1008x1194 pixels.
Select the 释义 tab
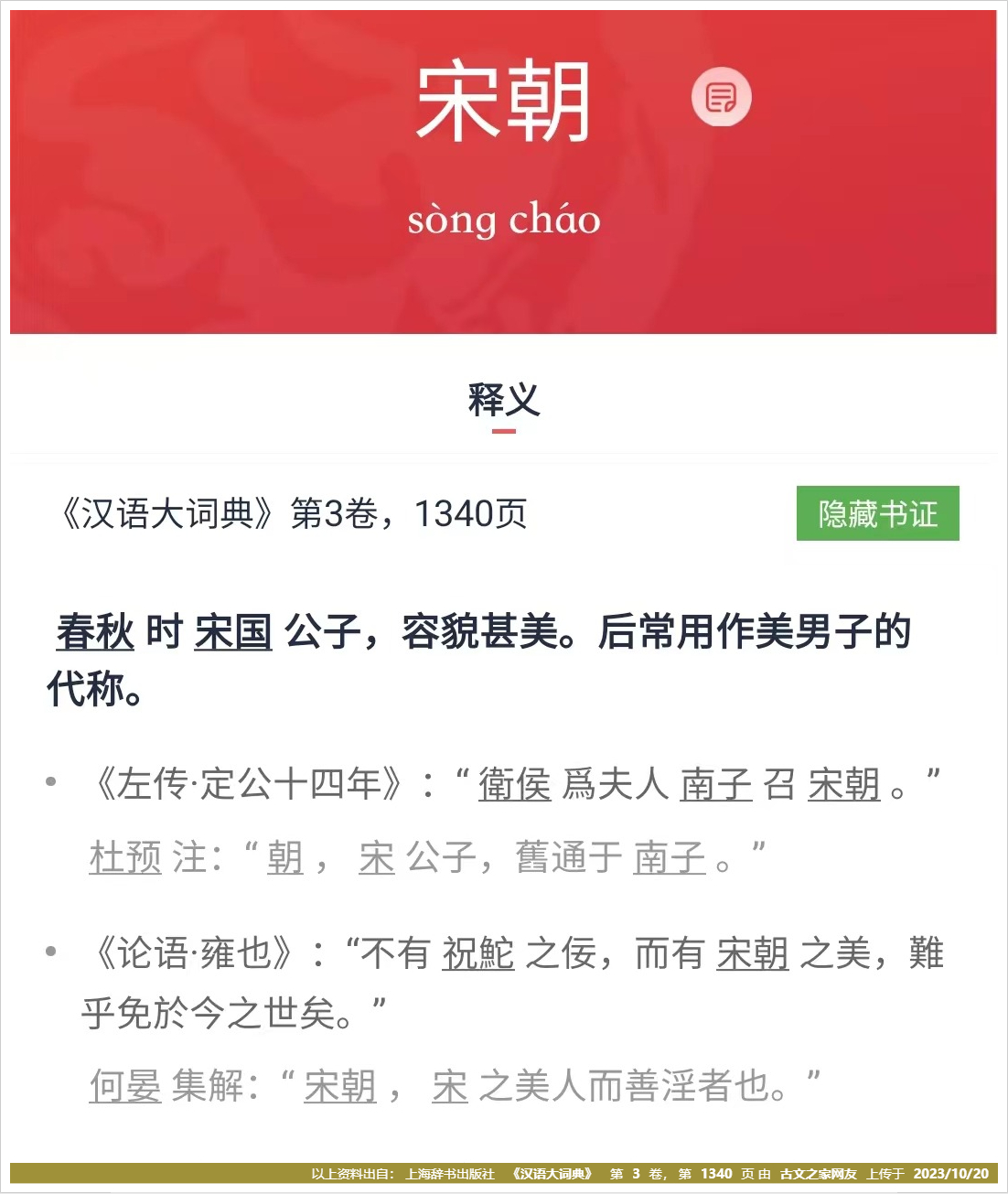(x=504, y=401)
